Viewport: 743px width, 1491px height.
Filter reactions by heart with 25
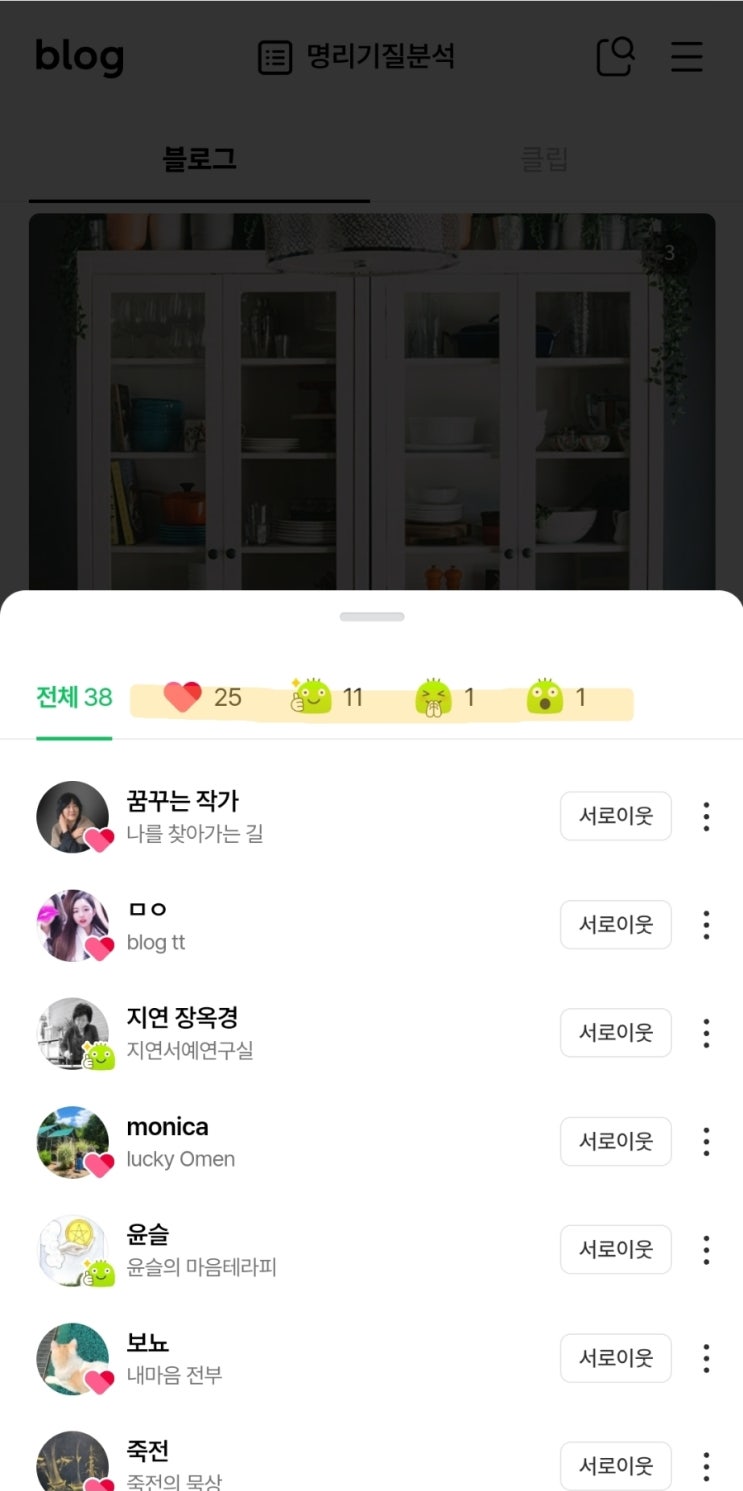pyautogui.click(x=203, y=697)
